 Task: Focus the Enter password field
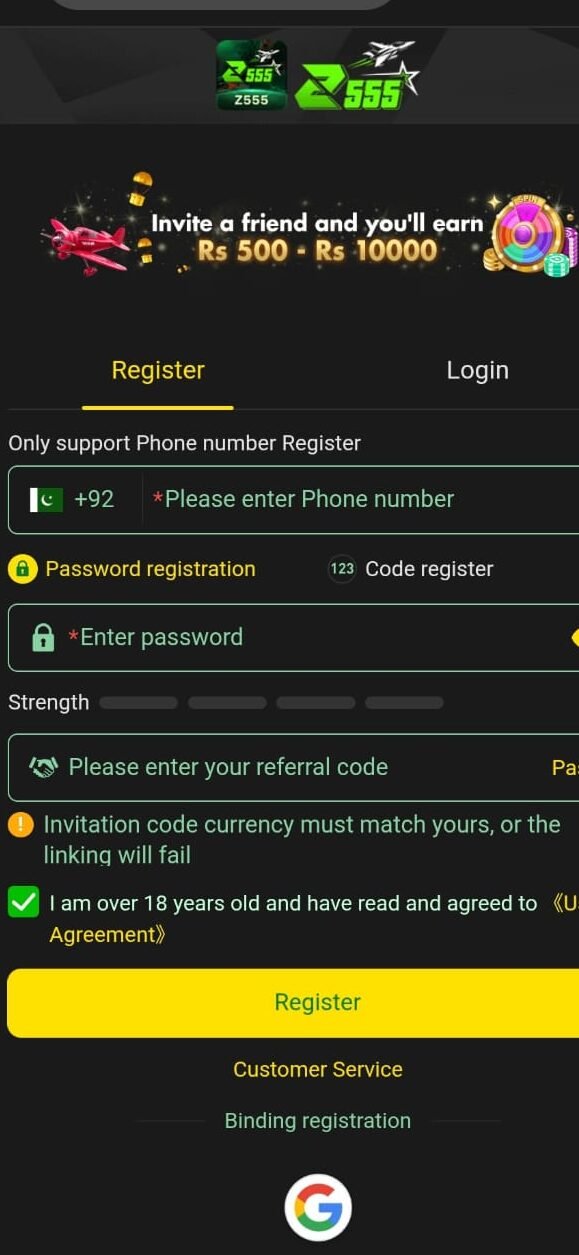[x=294, y=637]
